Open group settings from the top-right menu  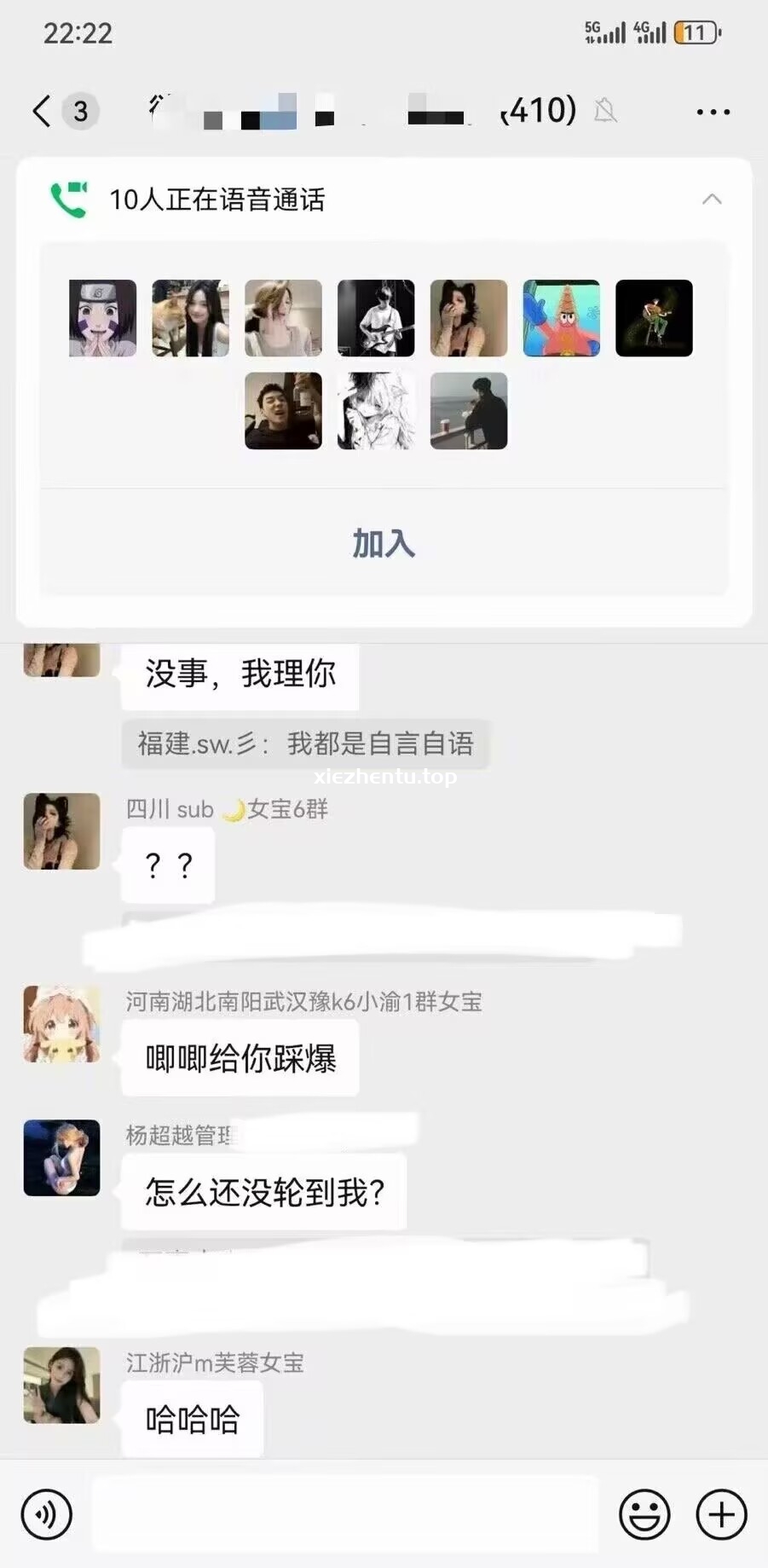(713, 112)
